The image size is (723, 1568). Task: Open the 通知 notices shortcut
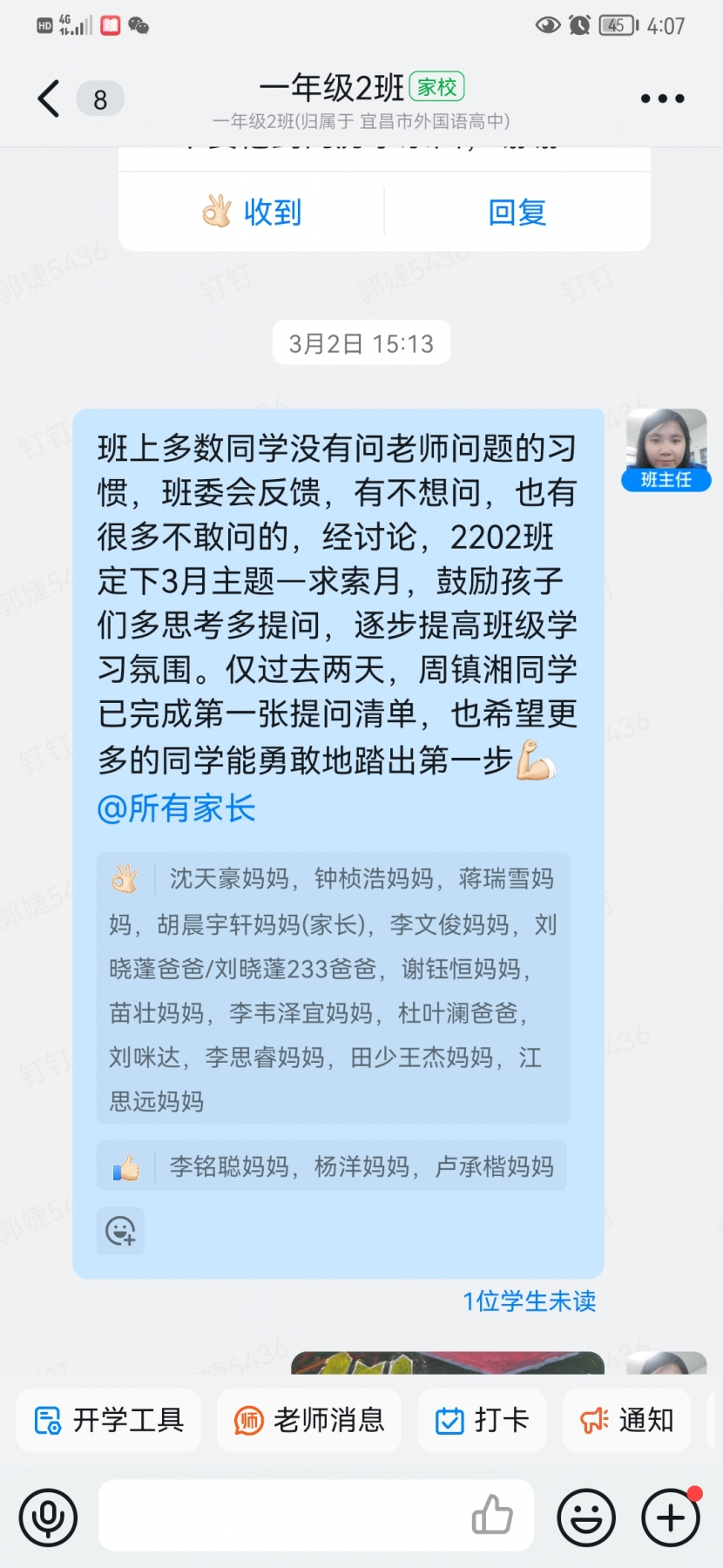pyautogui.click(x=627, y=1421)
